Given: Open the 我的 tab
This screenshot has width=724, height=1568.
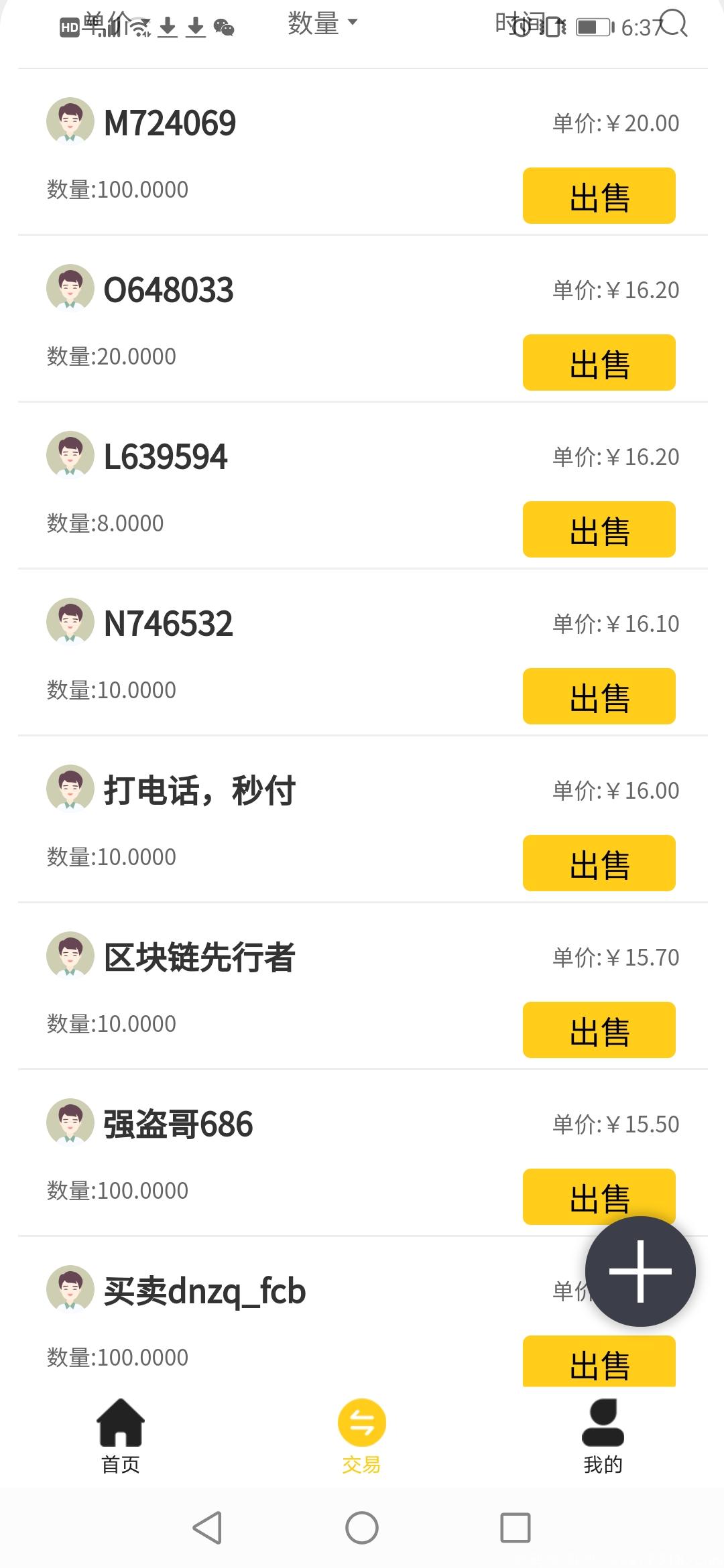Looking at the screenshot, I should pos(603,1435).
